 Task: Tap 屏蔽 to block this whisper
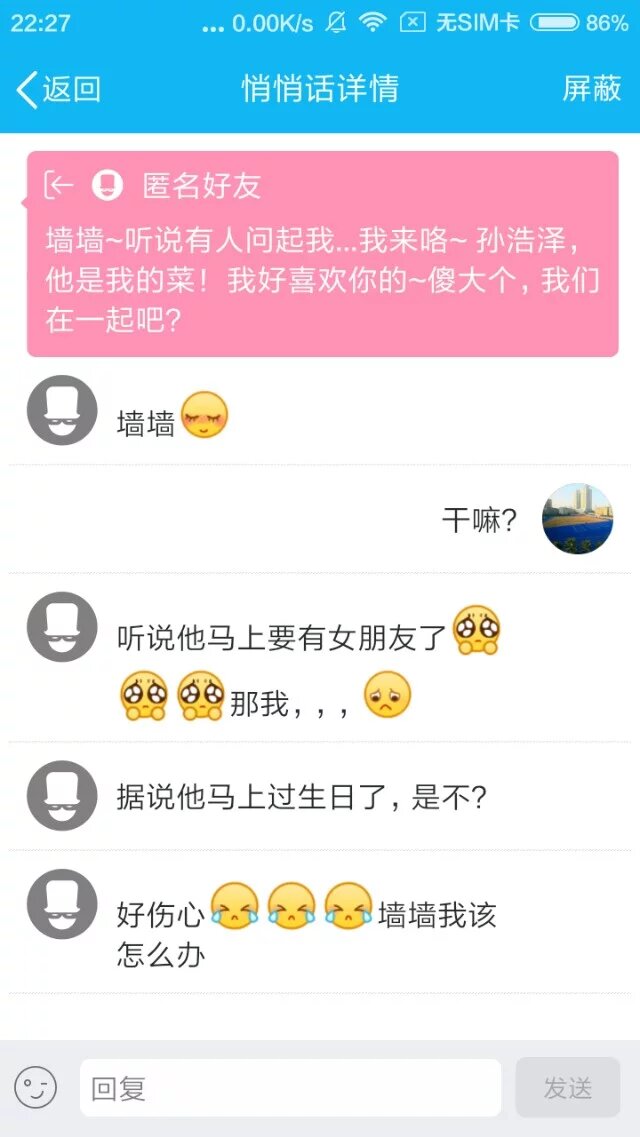pos(591,89)
